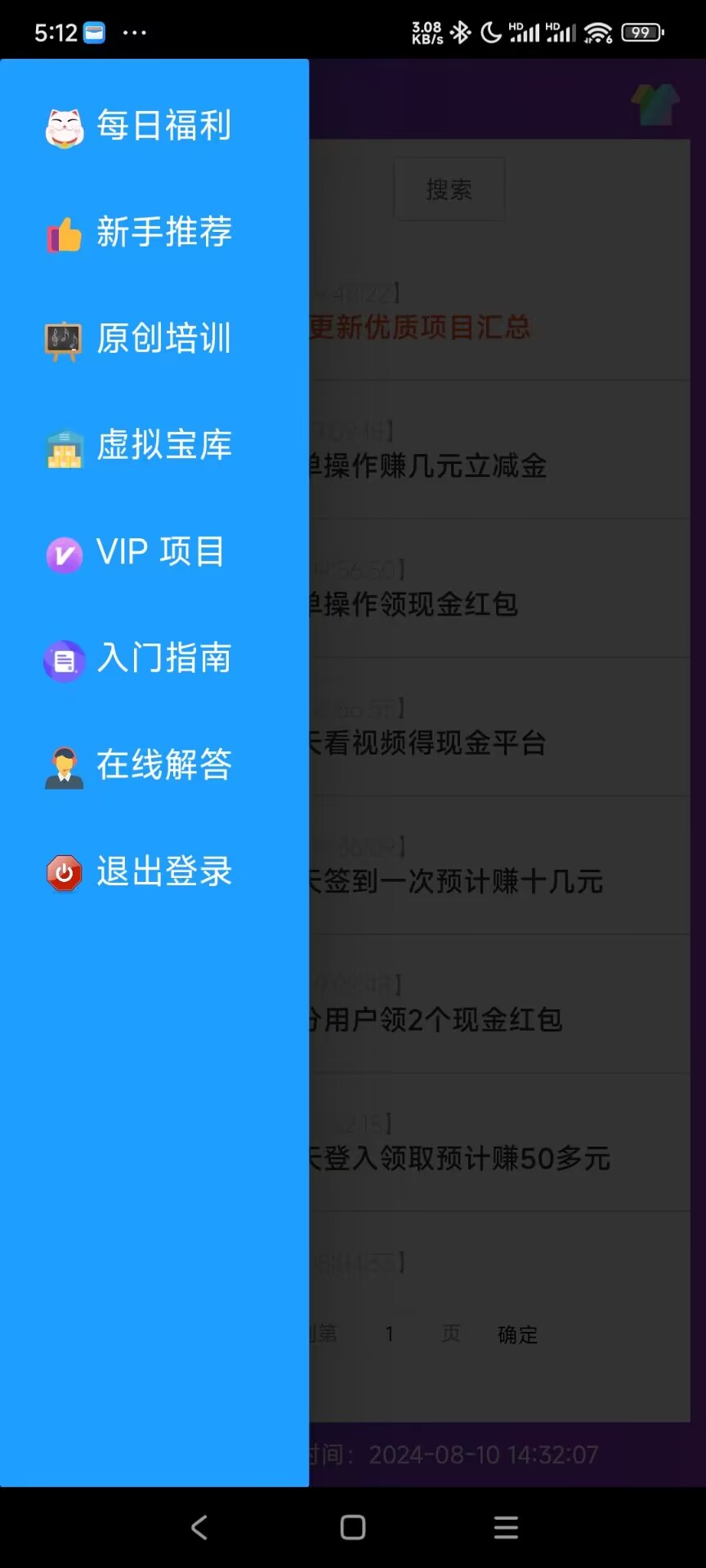Open the 入门指南 guide
This screenshot has width=706, height=1568.
pos(139,659)
